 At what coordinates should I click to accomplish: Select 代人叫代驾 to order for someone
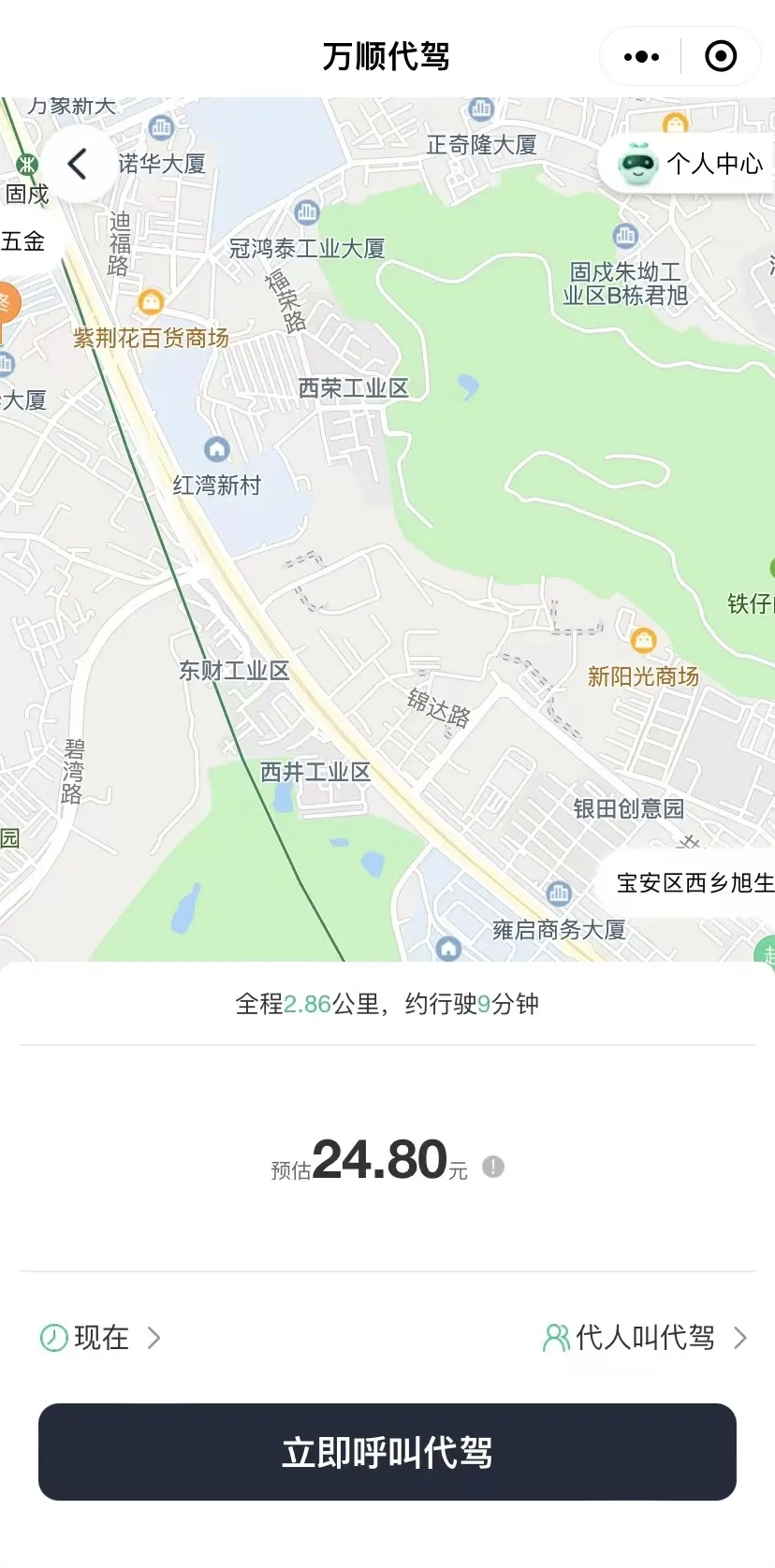(x=645, y=1338)
